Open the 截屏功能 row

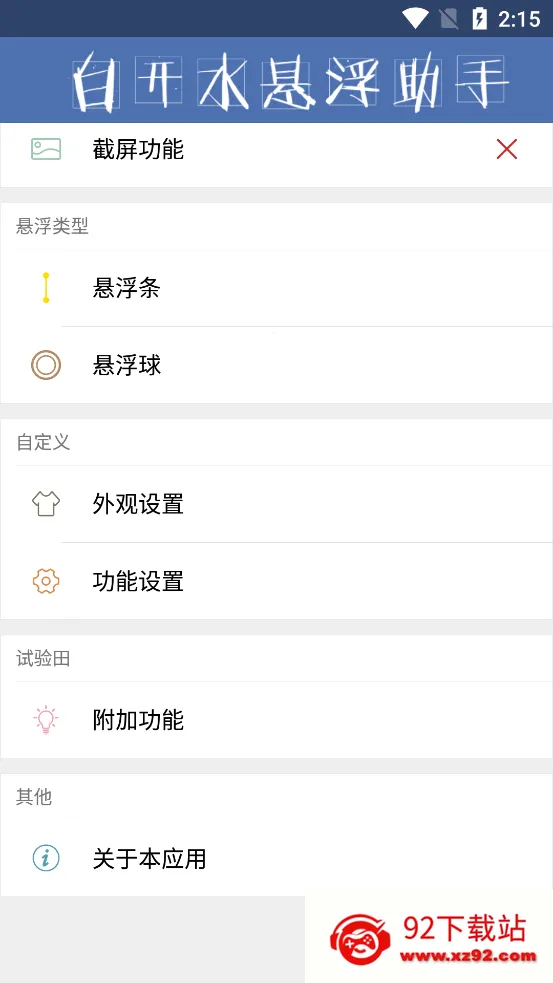[276, 150]
